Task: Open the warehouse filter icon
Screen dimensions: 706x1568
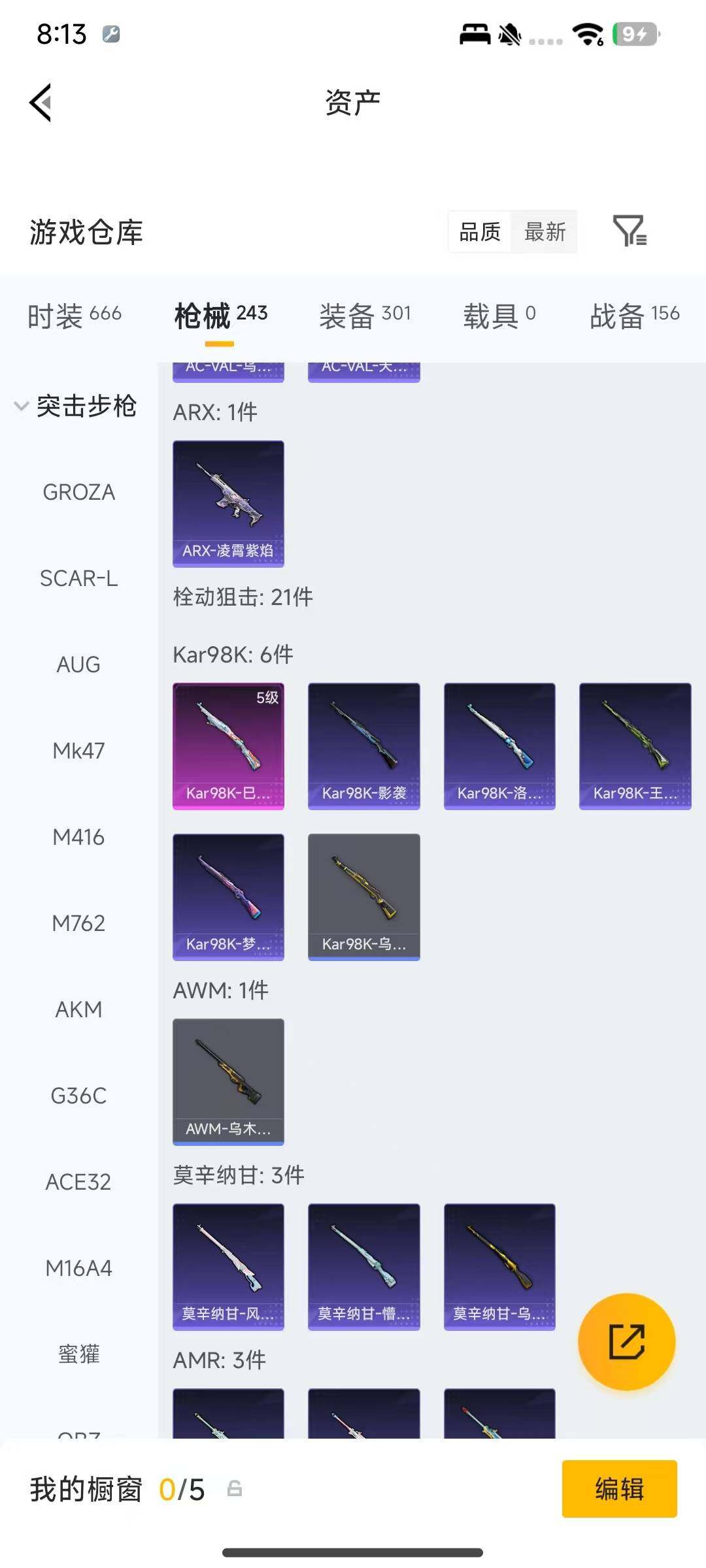Action: [x=629, y=231]
